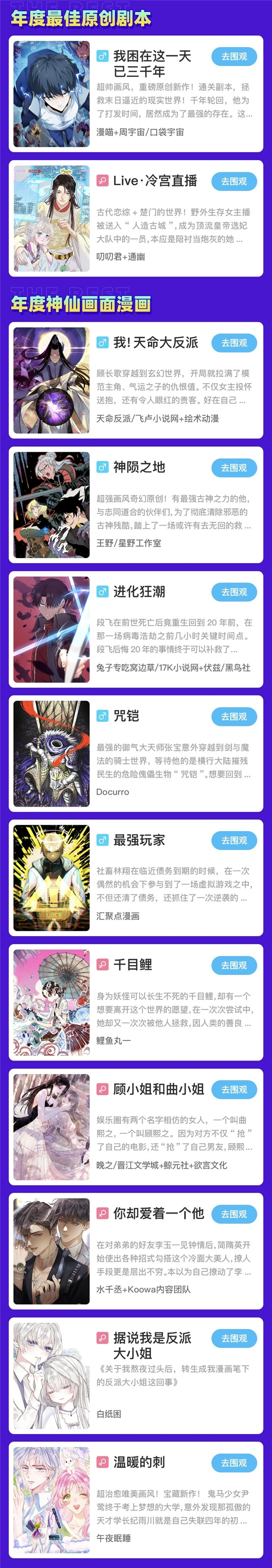272x1568 pixels.
Task: Open the 进化狂潮 cover picture
Action: (51, 629)
